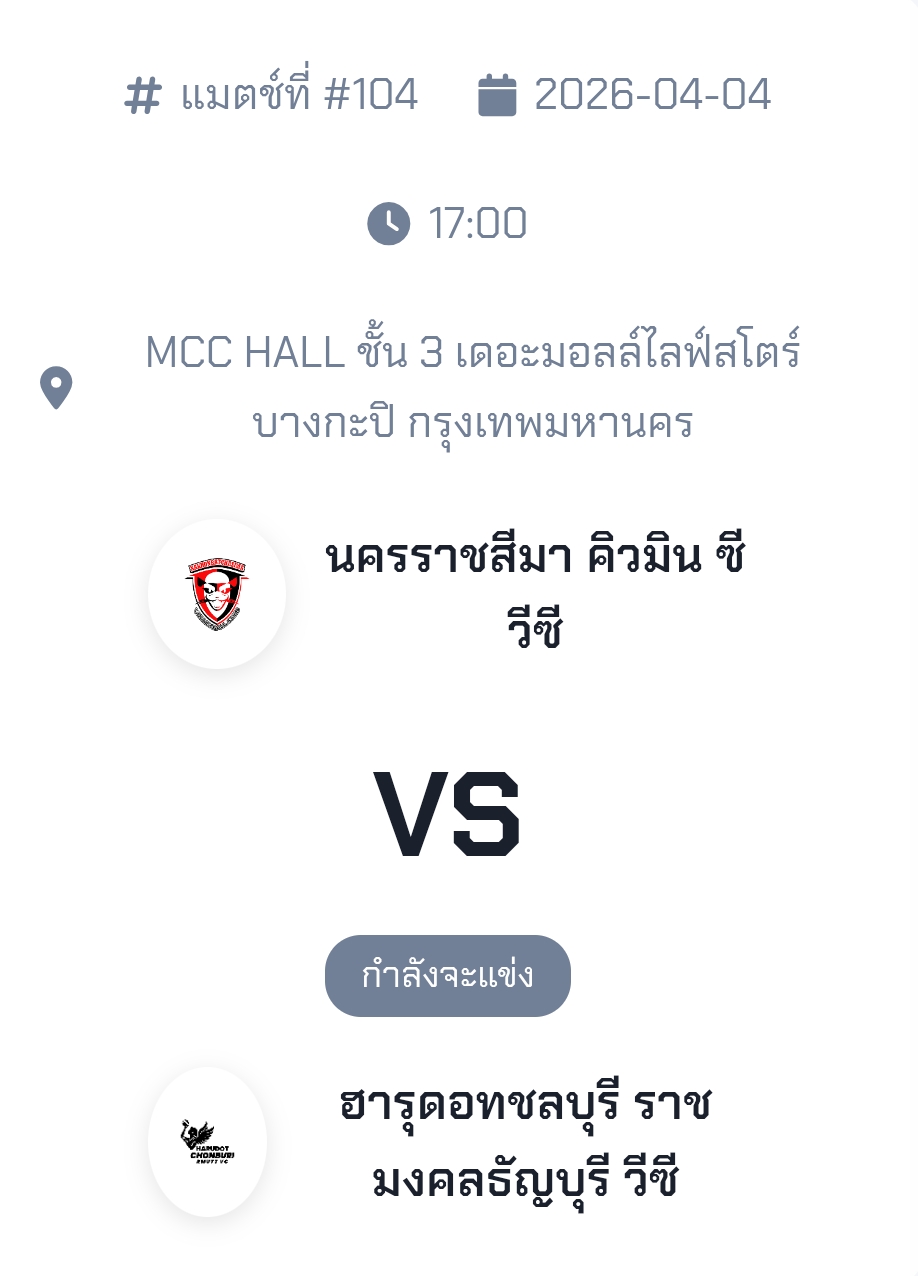
Task: Open team นครราชสีมา คิวมิน ซี วีซี
Action: (x=535, y=594)
